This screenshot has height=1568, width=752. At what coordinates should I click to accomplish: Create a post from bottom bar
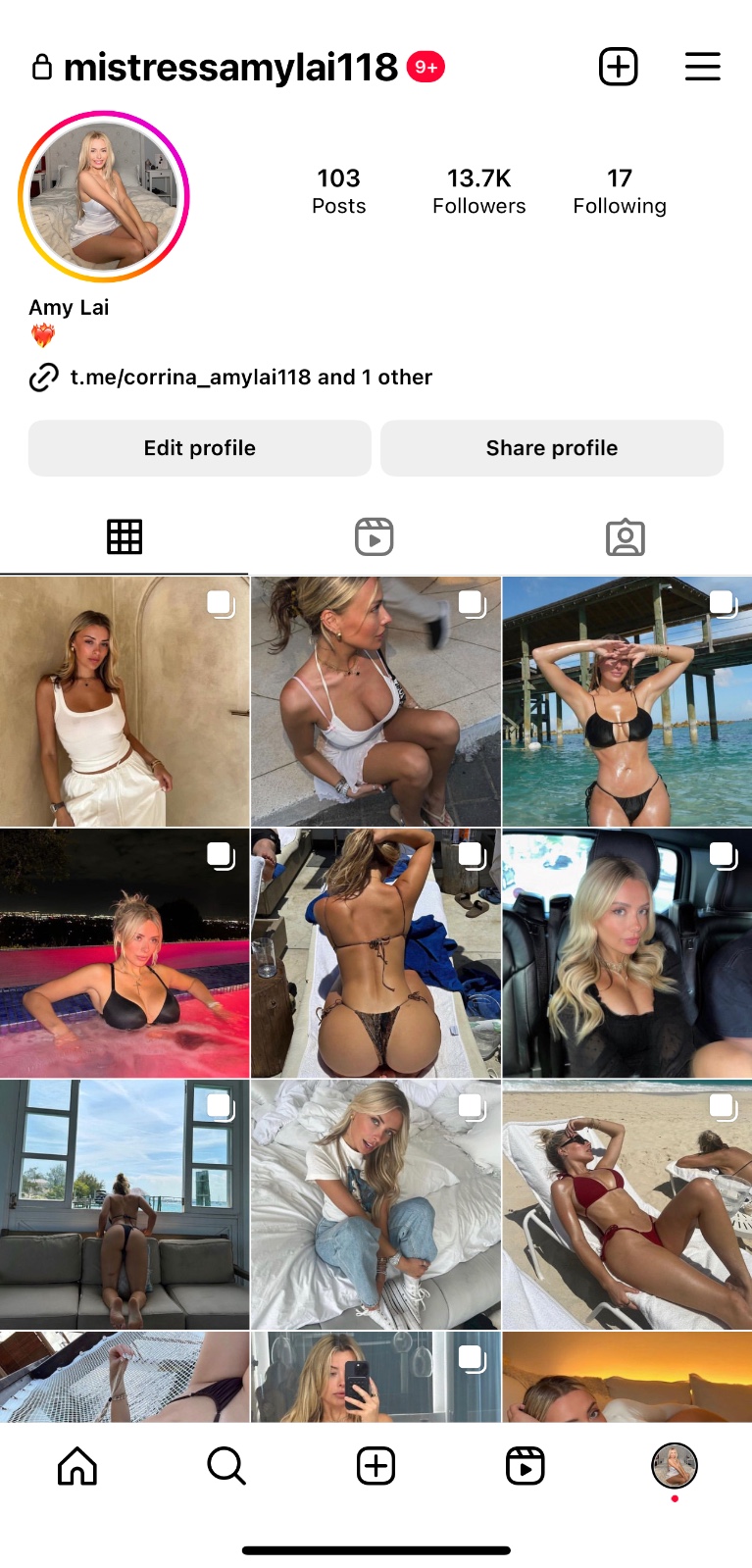[376, 1466]
